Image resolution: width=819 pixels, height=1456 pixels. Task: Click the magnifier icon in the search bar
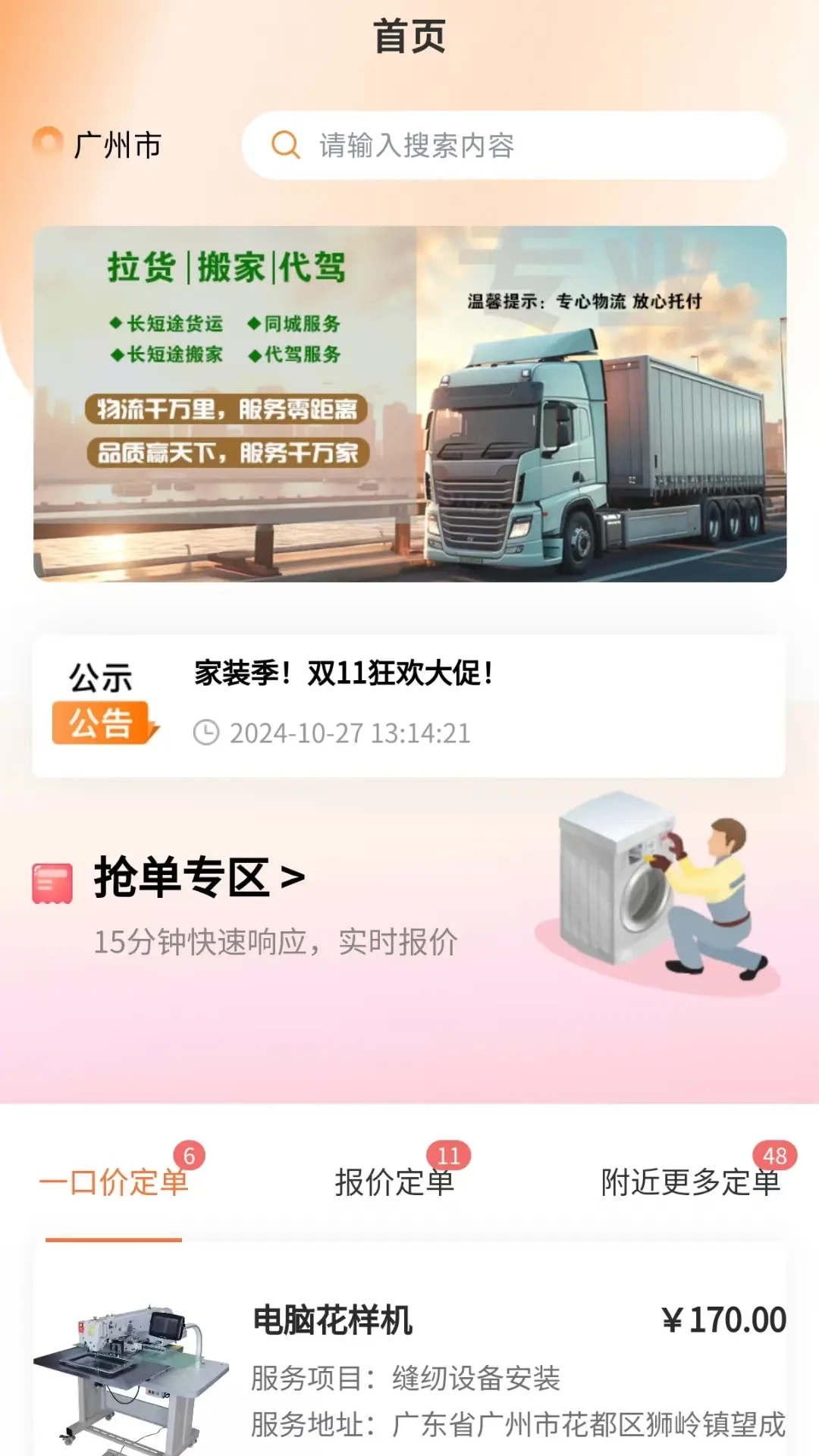[286, 146]
